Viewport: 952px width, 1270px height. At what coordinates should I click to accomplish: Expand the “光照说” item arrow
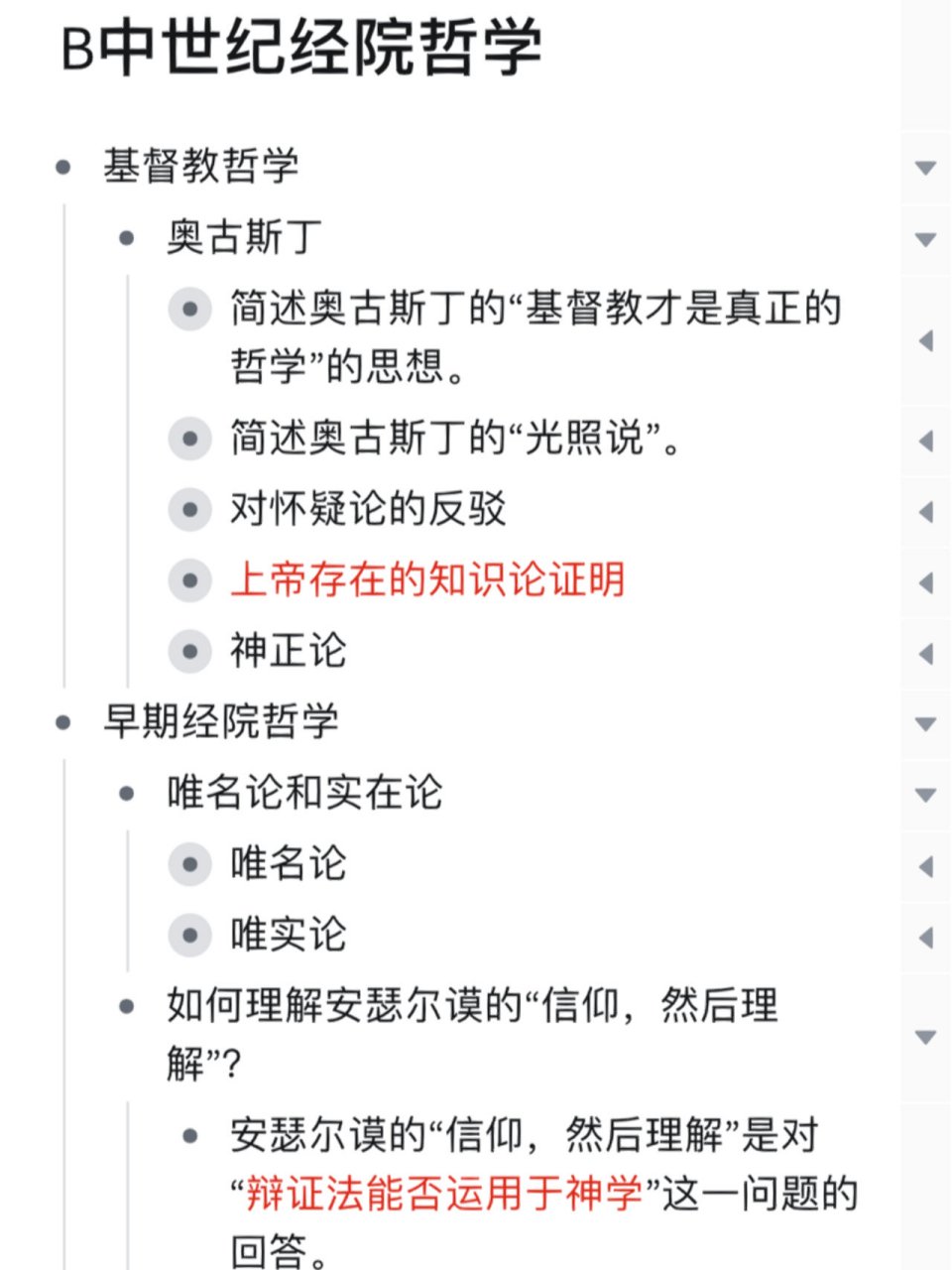(x=925, y=441)
